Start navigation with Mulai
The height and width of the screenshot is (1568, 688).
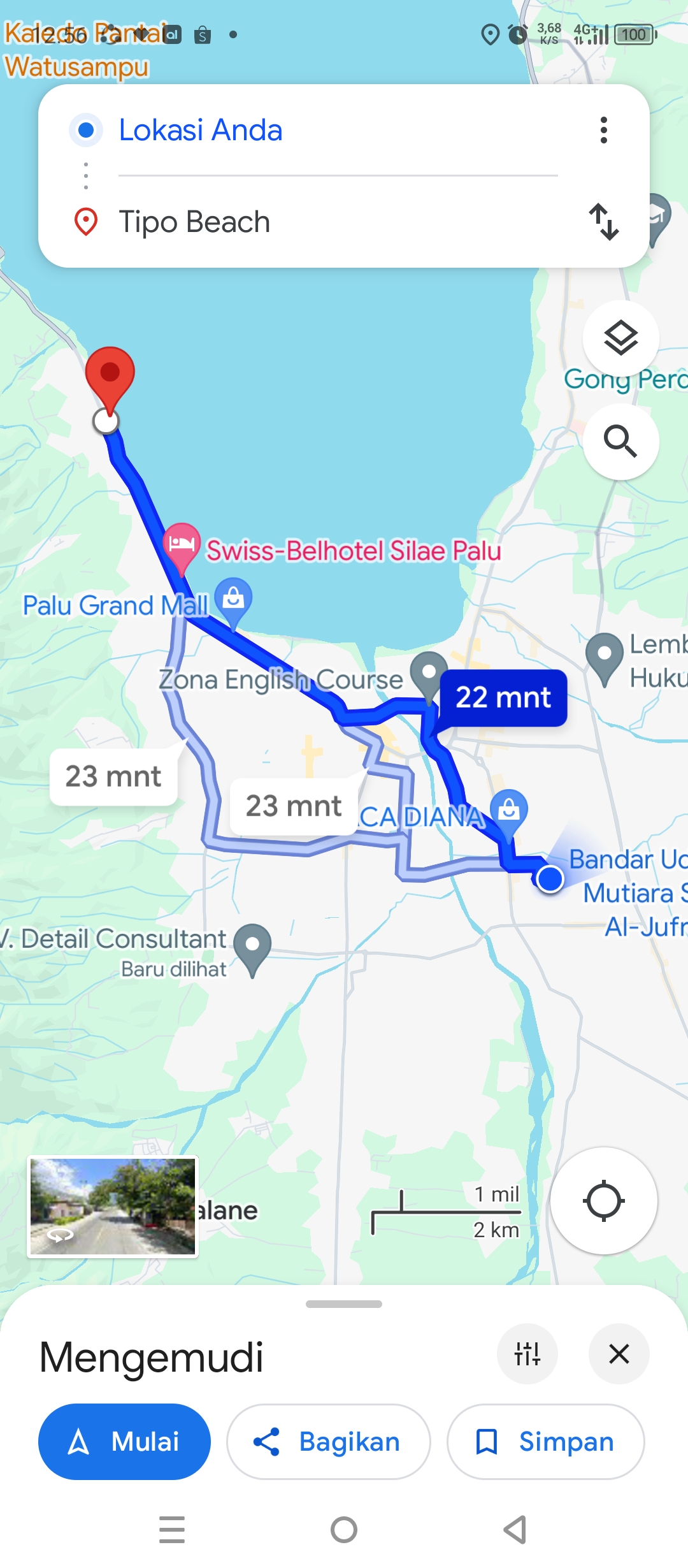(x=124, y=1441)
